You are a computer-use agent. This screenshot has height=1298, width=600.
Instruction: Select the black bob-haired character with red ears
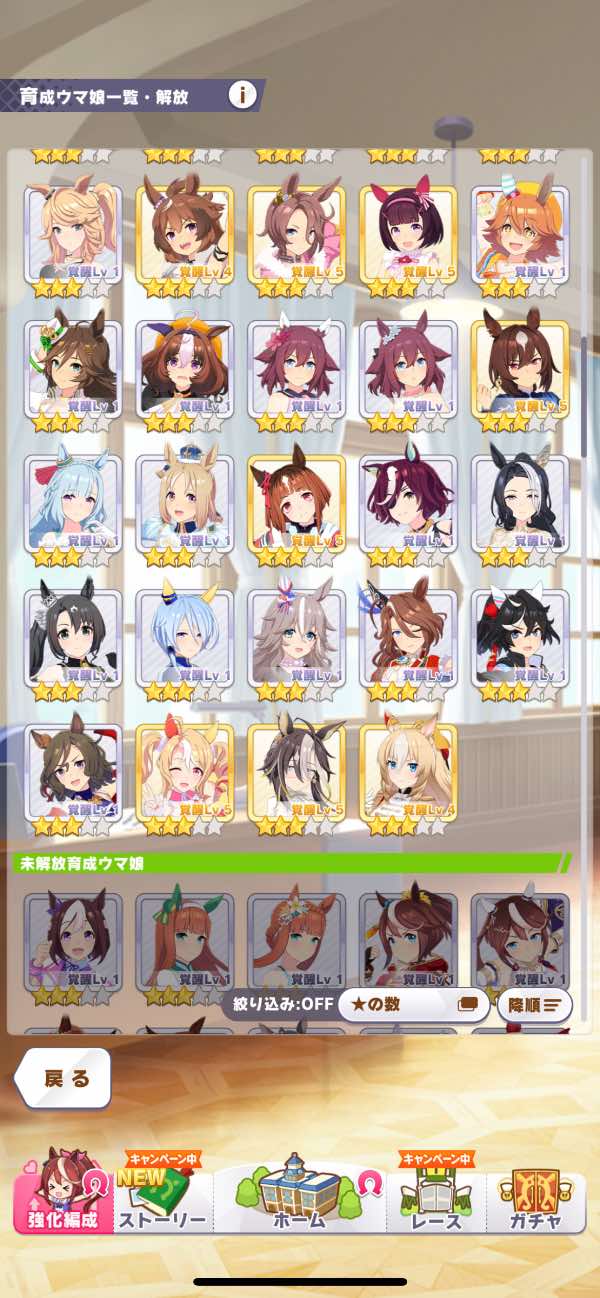(408, 236)
